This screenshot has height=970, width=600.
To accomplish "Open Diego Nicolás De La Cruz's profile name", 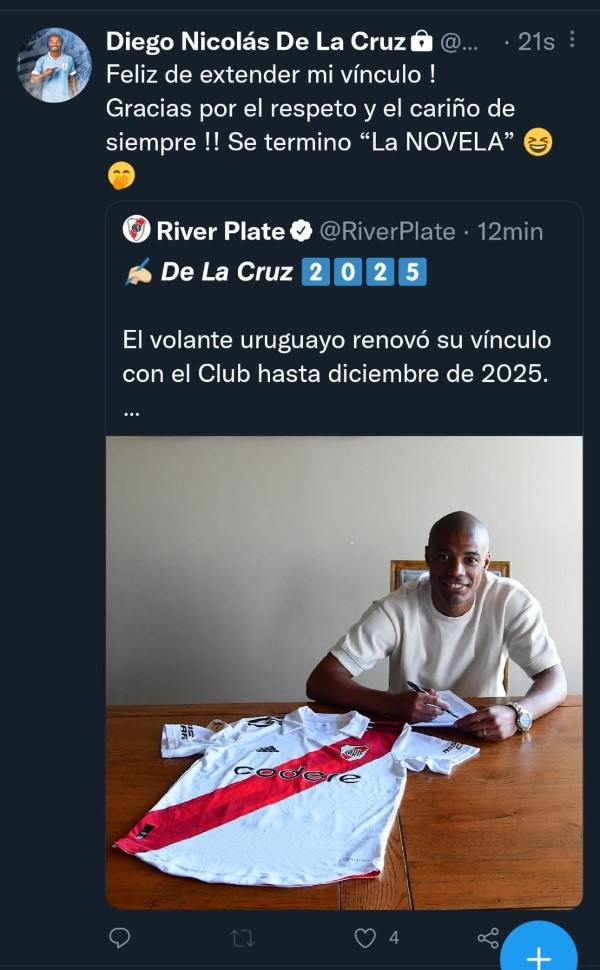I will click(x=255, y=41).
